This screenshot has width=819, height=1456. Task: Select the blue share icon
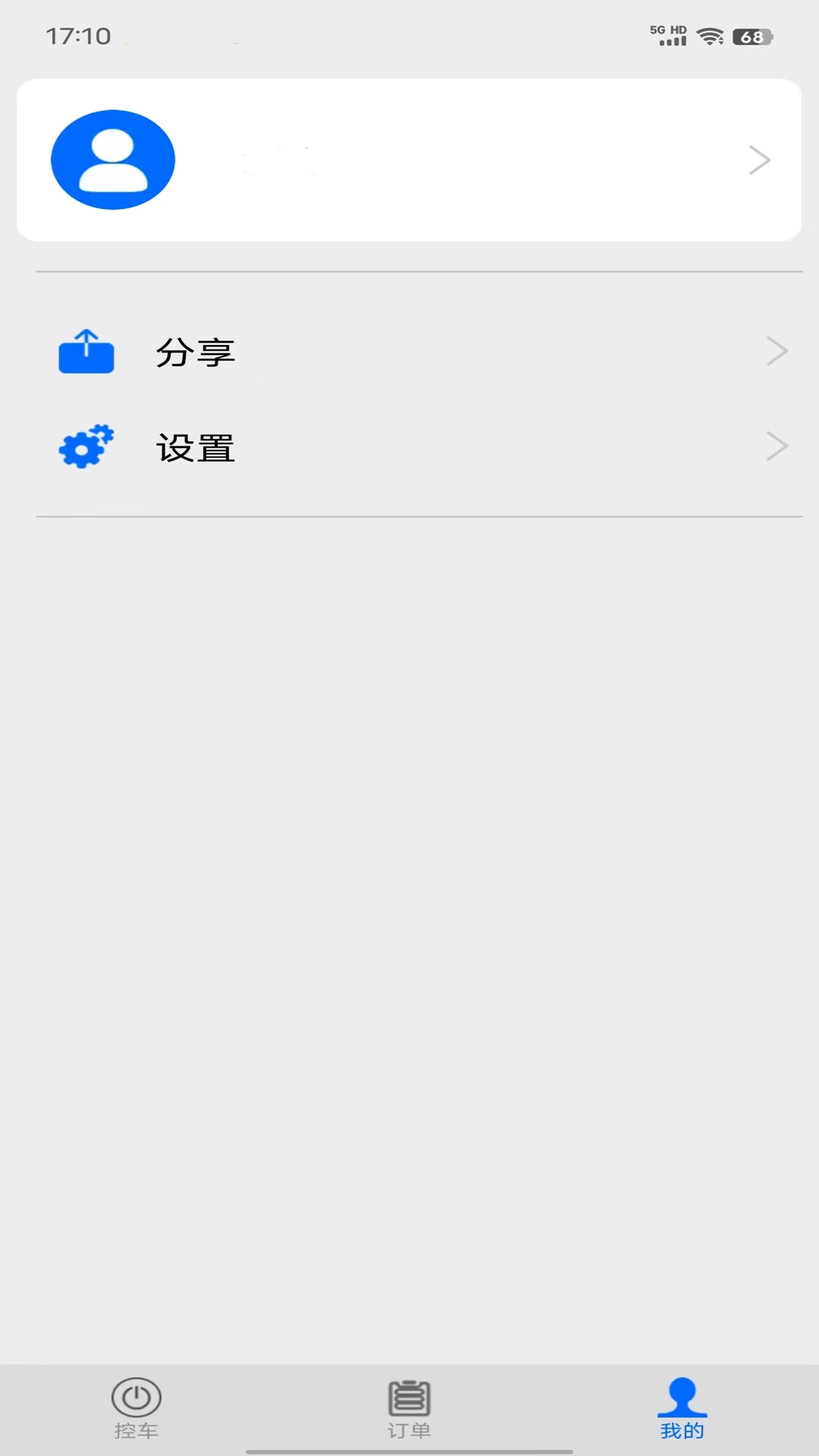[86, 351]
